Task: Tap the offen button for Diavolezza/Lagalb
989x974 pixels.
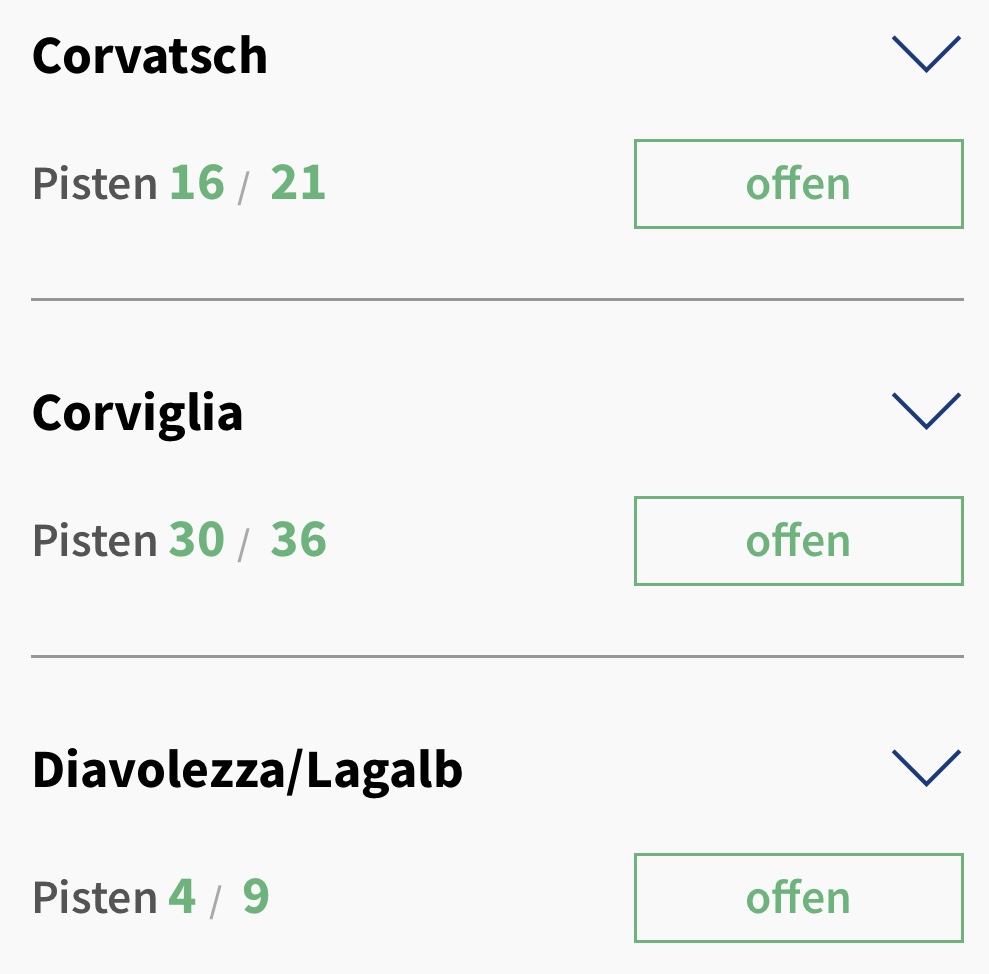Action: 798,897
